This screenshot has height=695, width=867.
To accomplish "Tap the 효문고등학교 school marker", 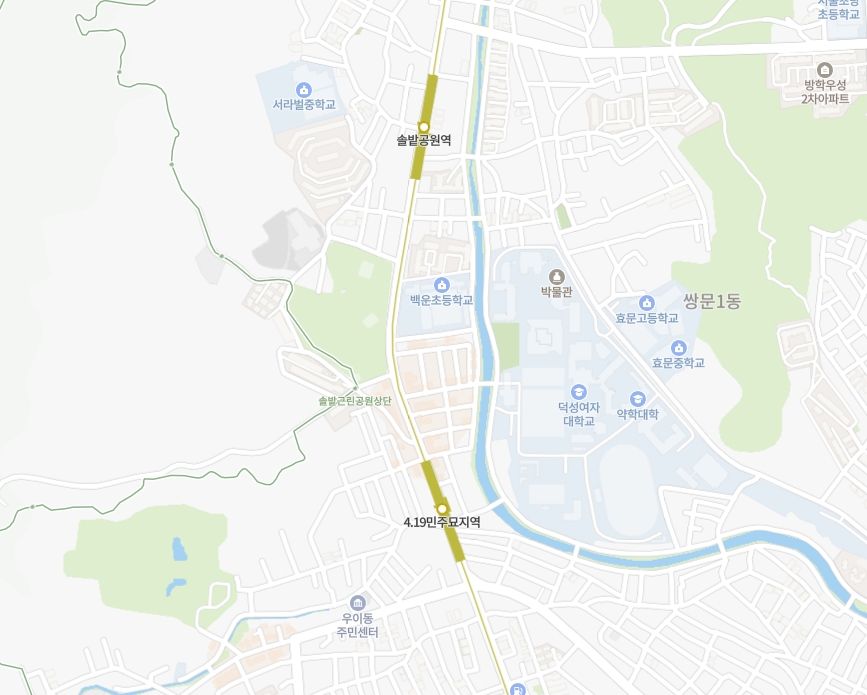I will 646,303.
